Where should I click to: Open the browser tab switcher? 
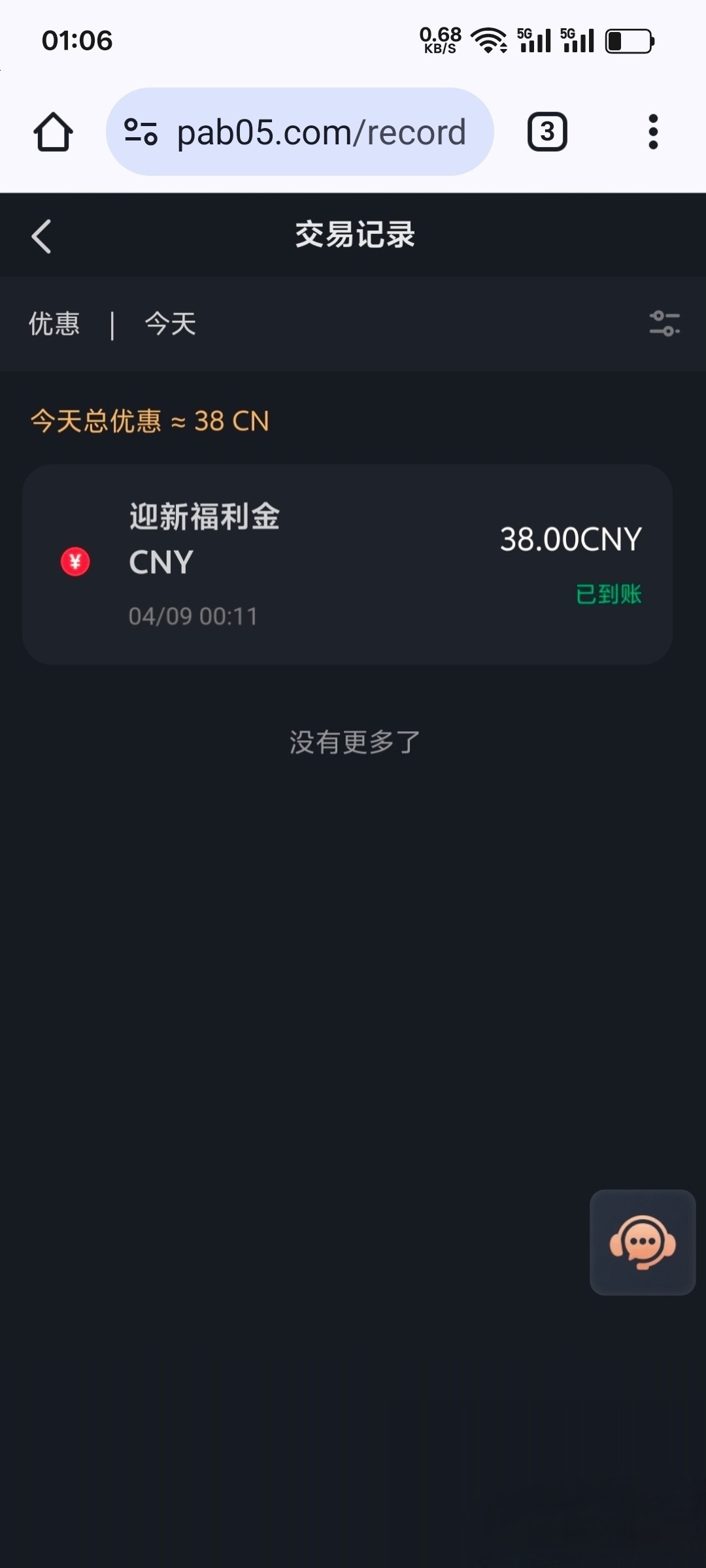point(547,132)
